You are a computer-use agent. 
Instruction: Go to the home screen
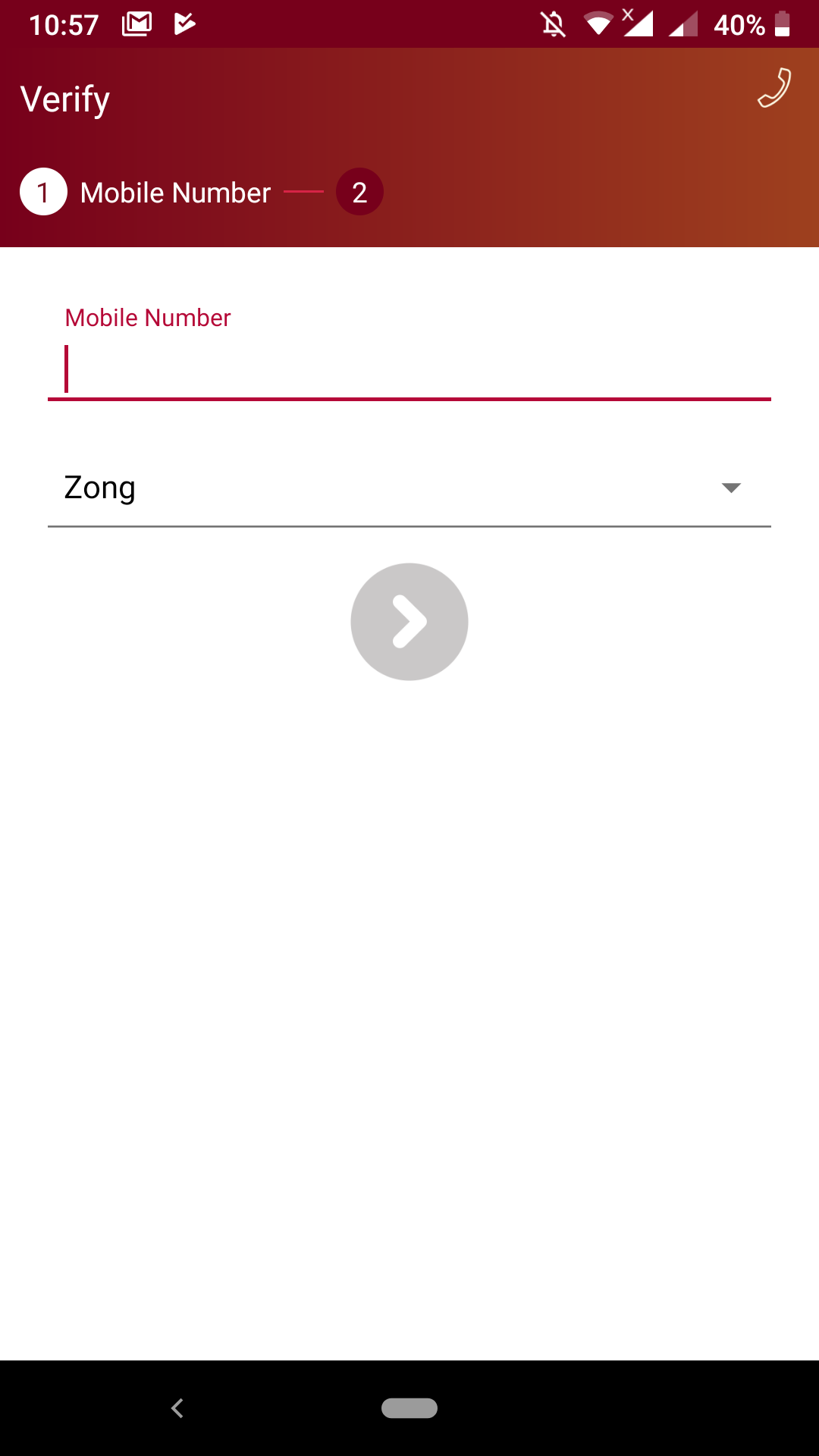point(409,1408)
